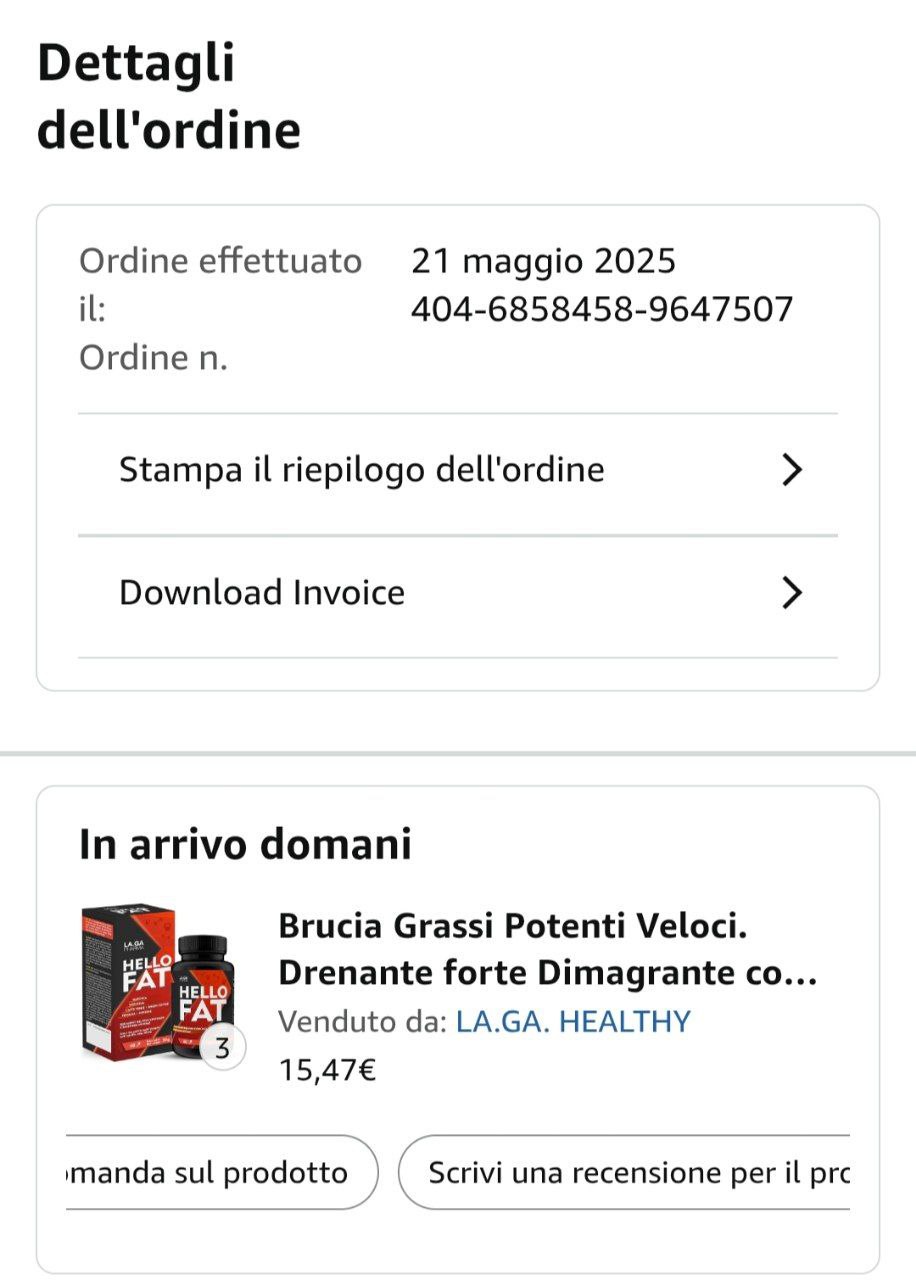The height and width of the screenshot is (1280, 916).
Task: Visit the seller LA.GA. HEALTHY
Action: pyautogui.click(x=573, y=1021)
